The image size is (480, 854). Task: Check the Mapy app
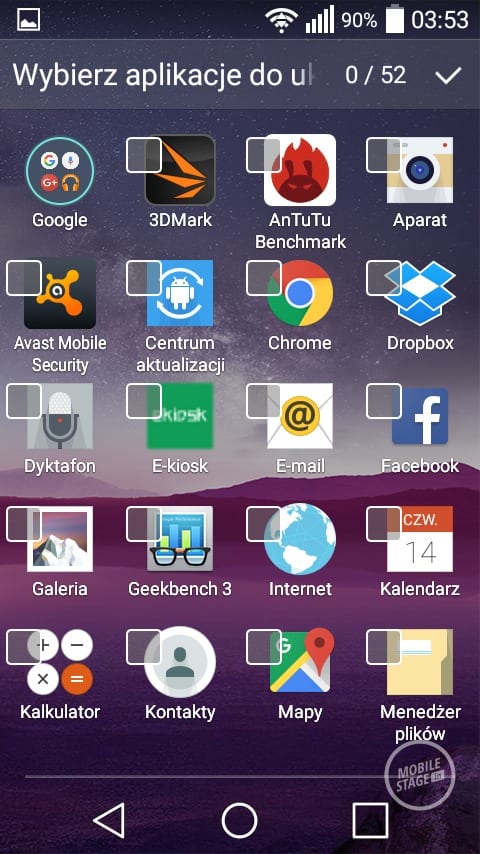pos(264,647)
